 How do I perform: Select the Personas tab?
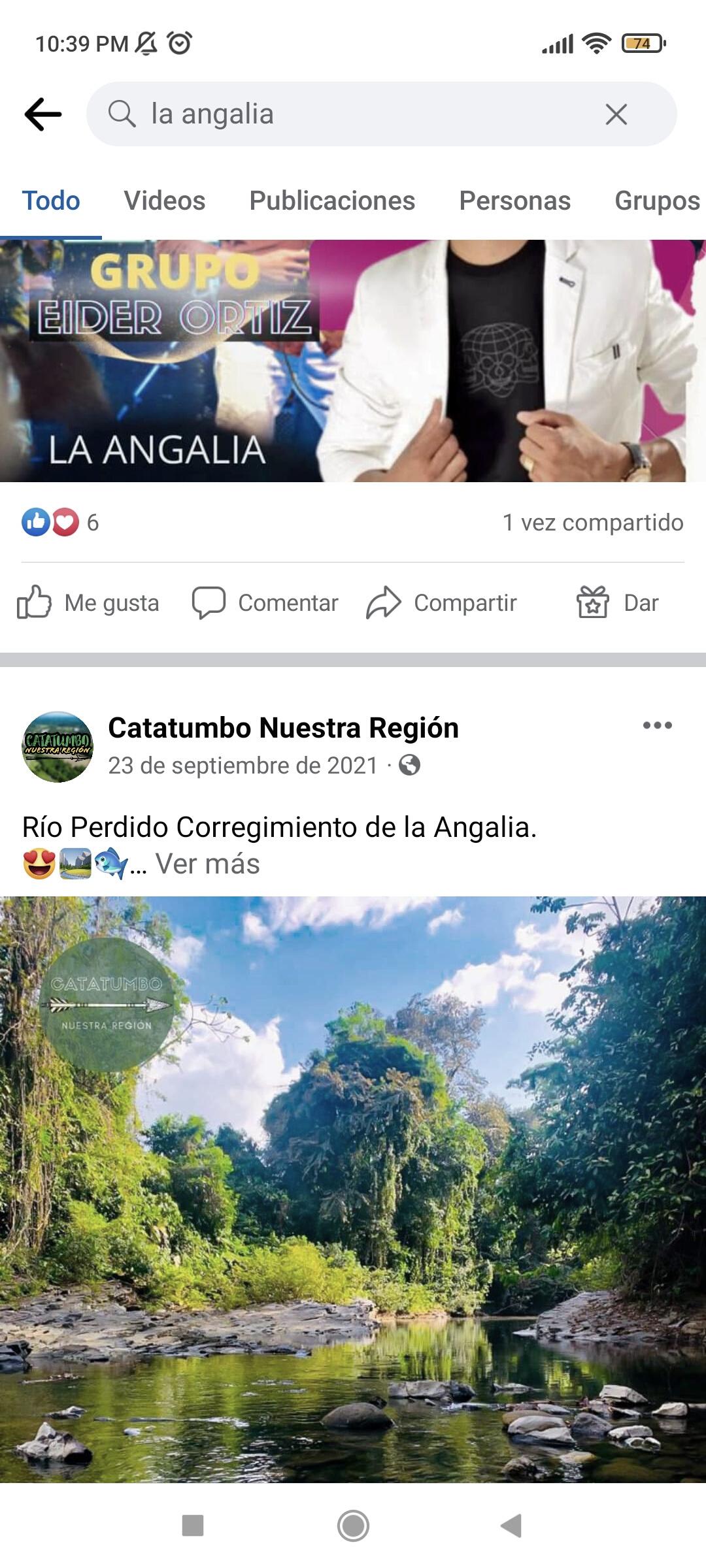tap(514, 201)
